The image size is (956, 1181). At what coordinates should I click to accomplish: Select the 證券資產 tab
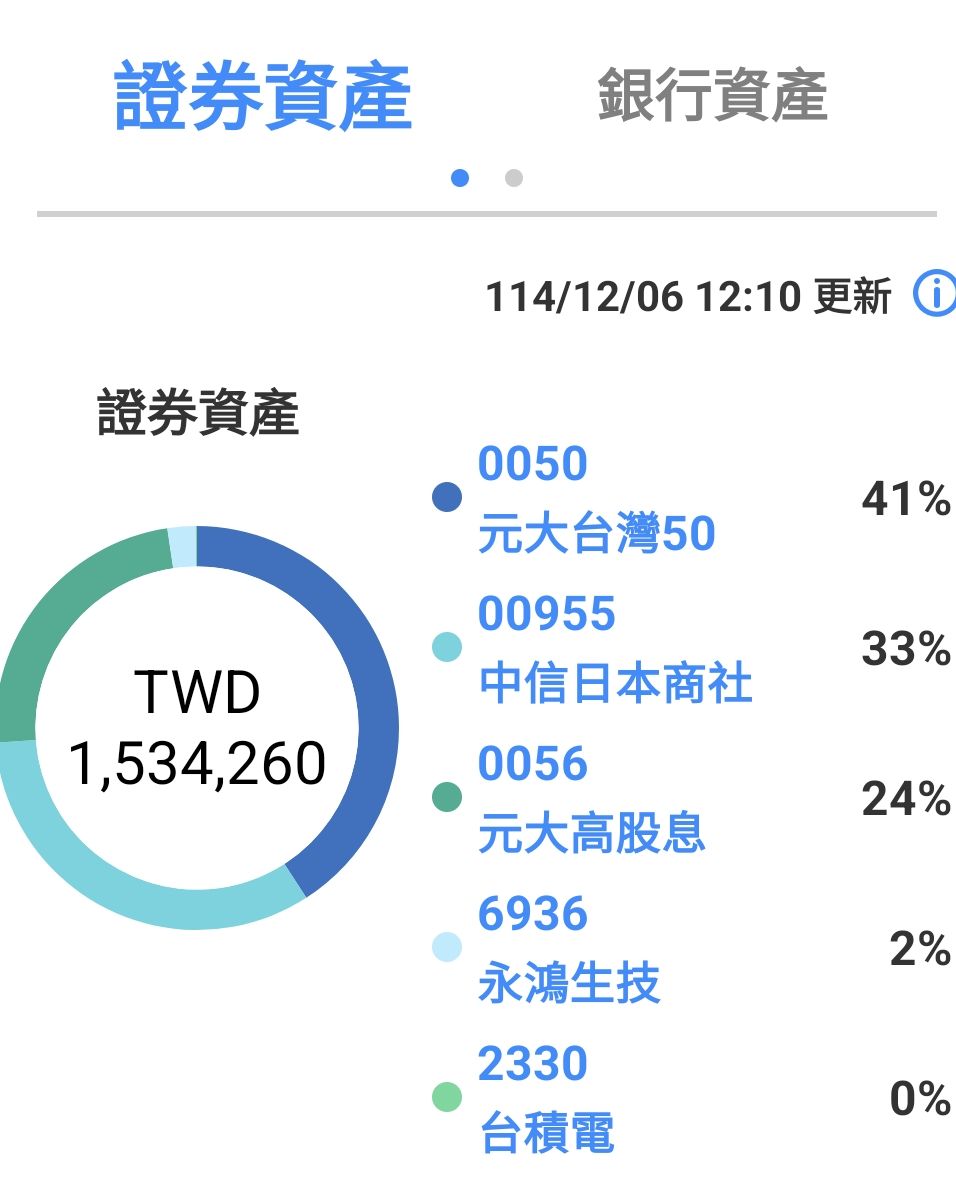pos(263,96)
